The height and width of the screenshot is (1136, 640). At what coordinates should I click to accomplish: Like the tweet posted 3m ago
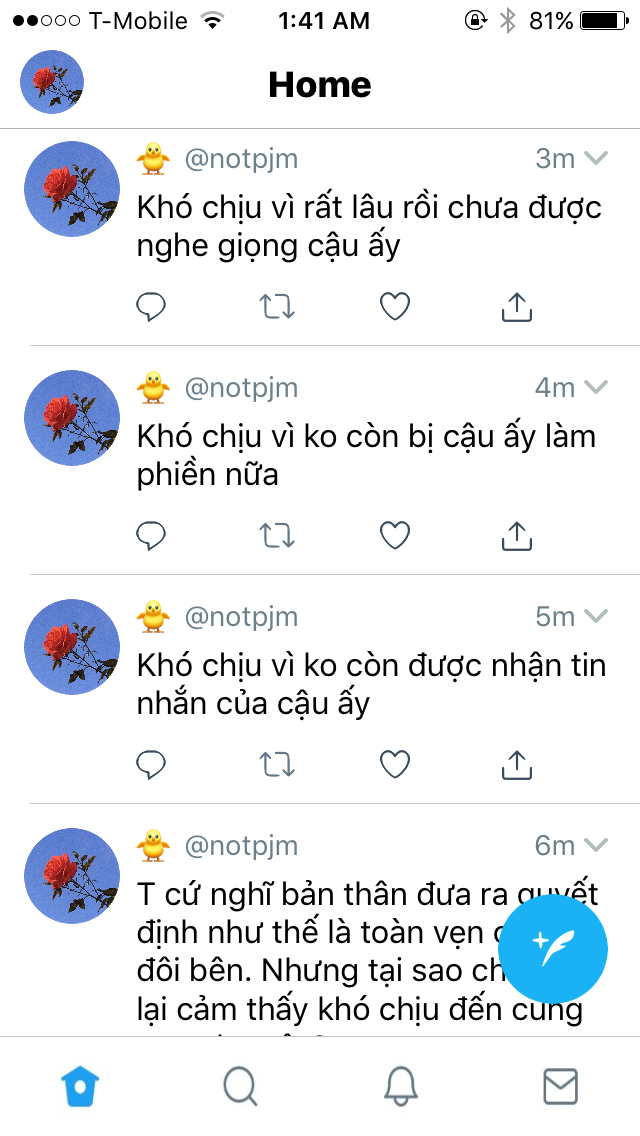tap(395, 307)
